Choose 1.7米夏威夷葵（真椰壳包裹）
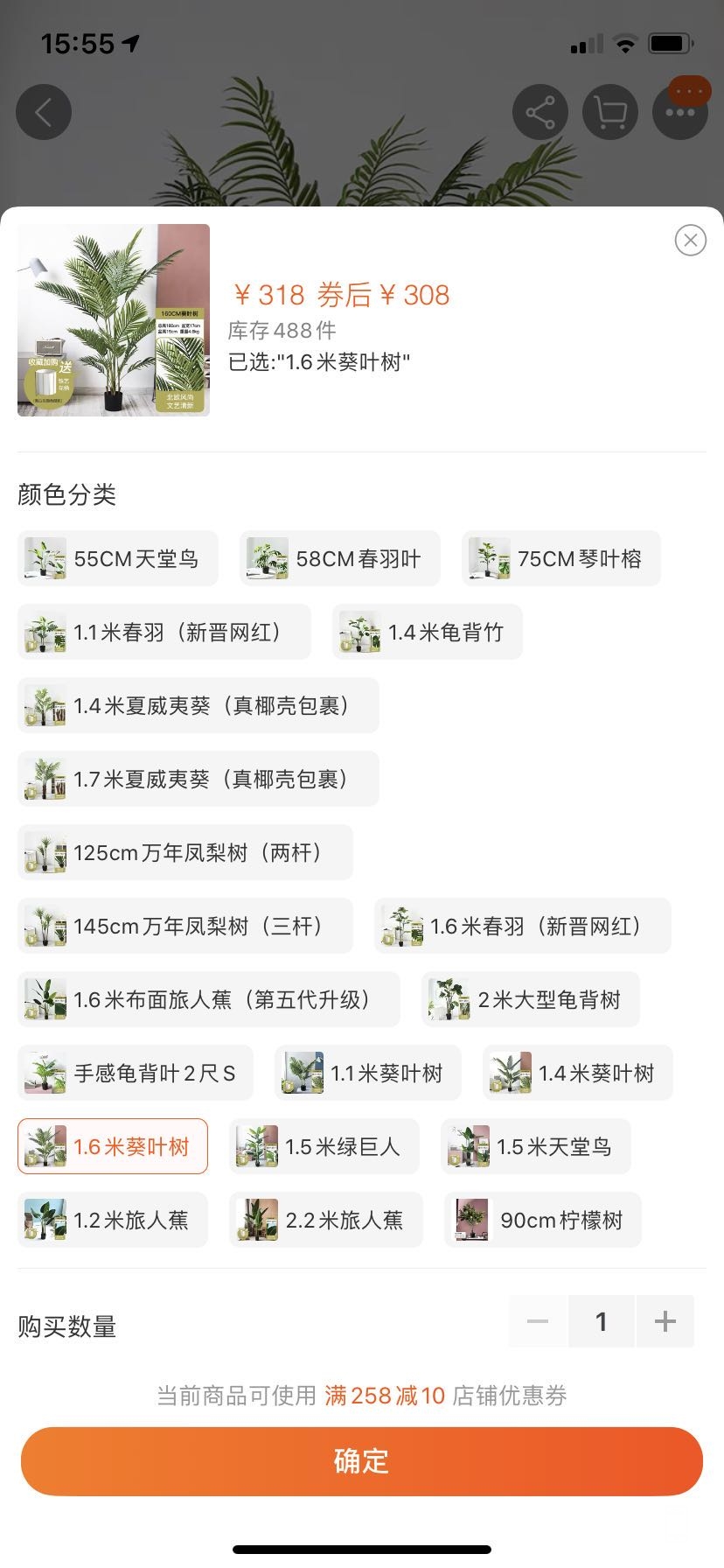This screenshot has width=724, height=1568. coord(198,779)
